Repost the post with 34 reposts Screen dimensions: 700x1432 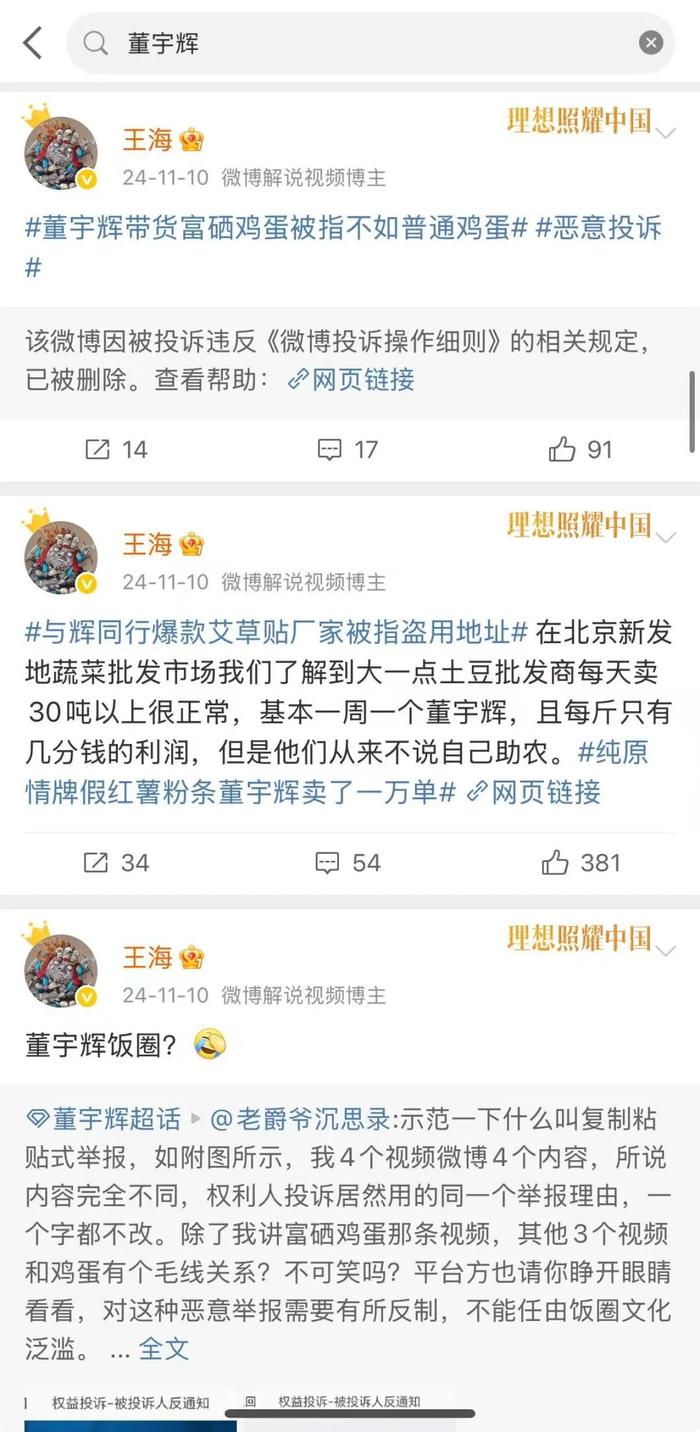[116, 862]
